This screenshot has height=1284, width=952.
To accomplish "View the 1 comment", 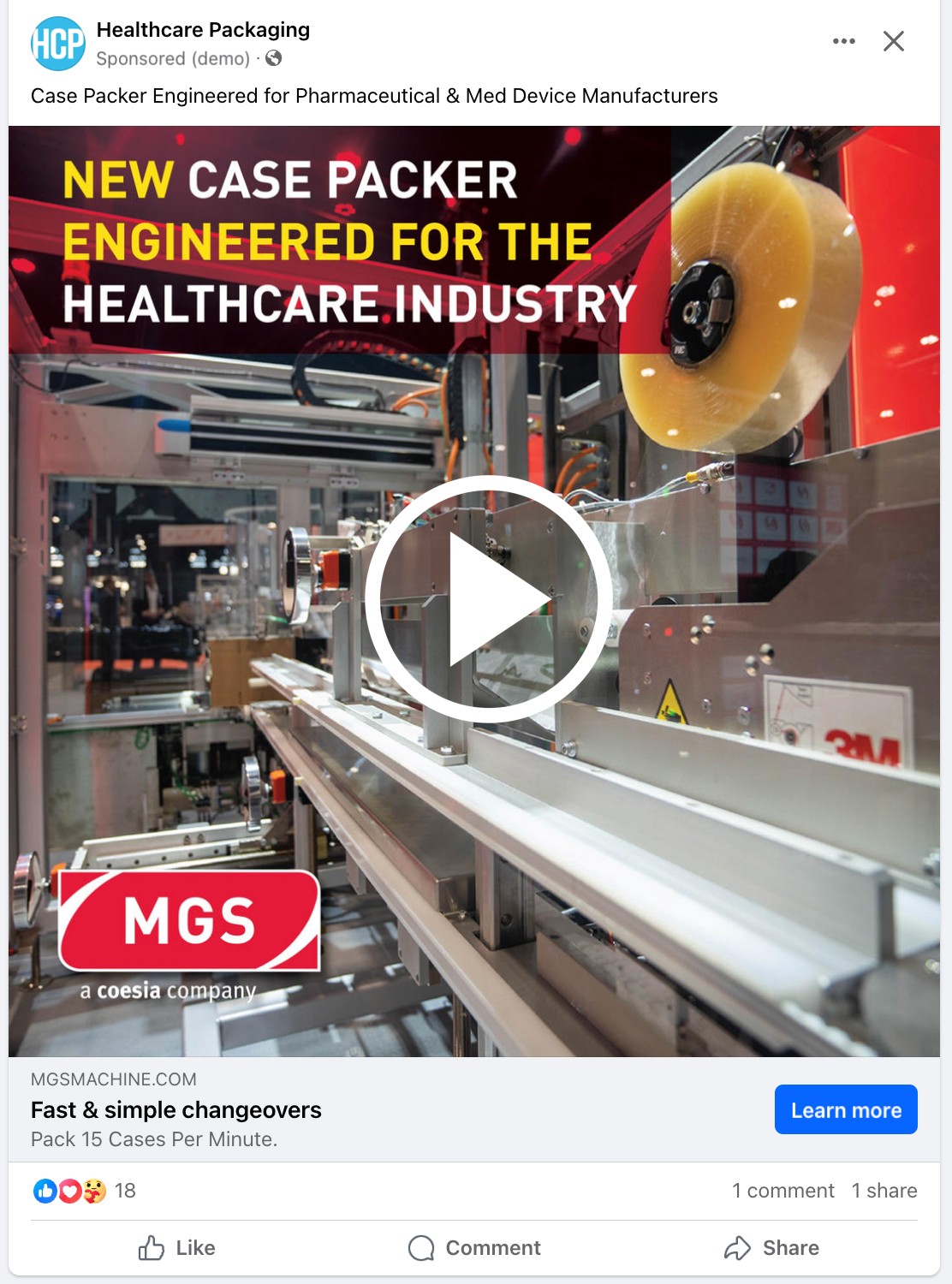I will point(782,1191).
